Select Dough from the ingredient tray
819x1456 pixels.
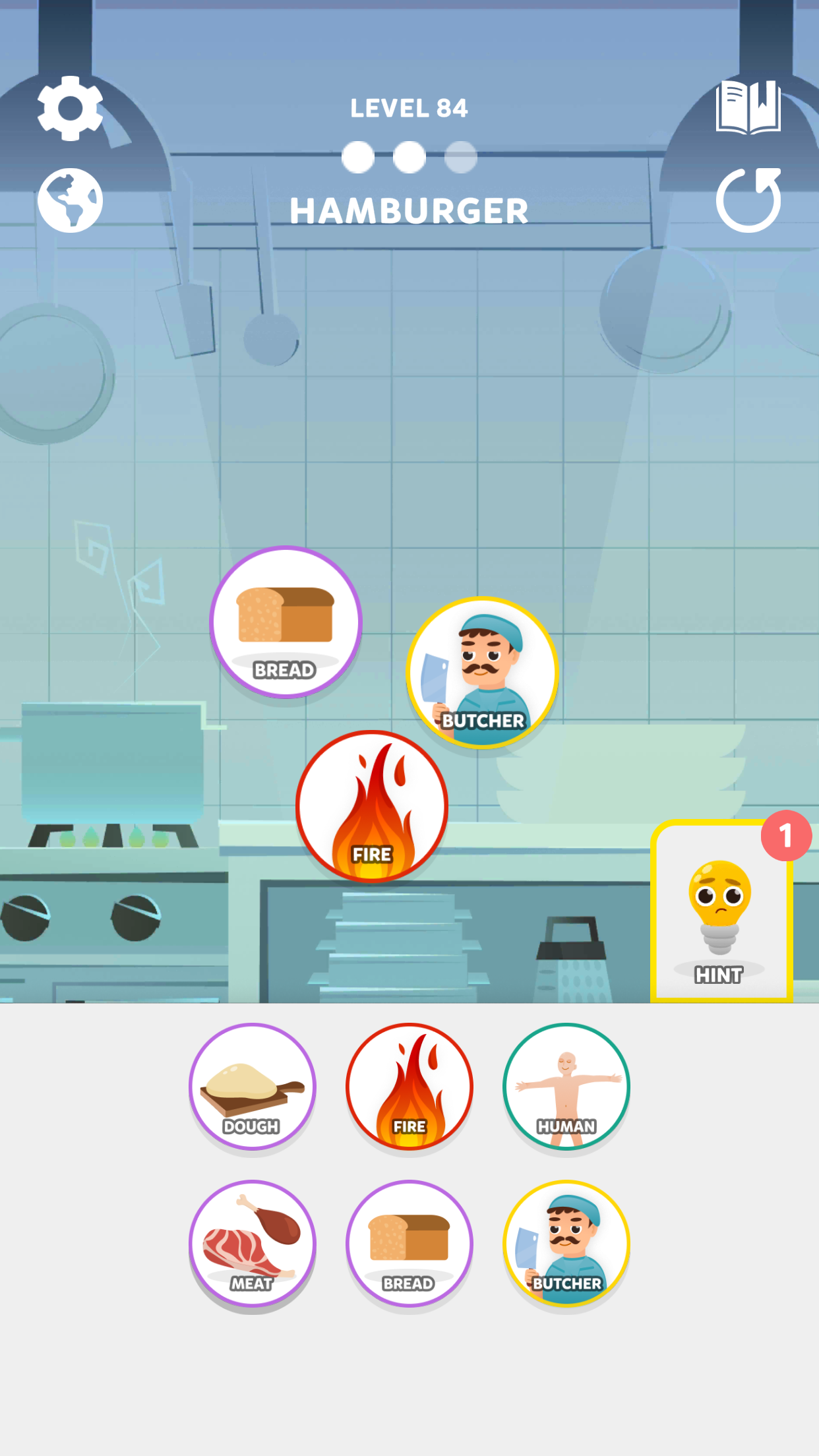[x=253, y=1087]
